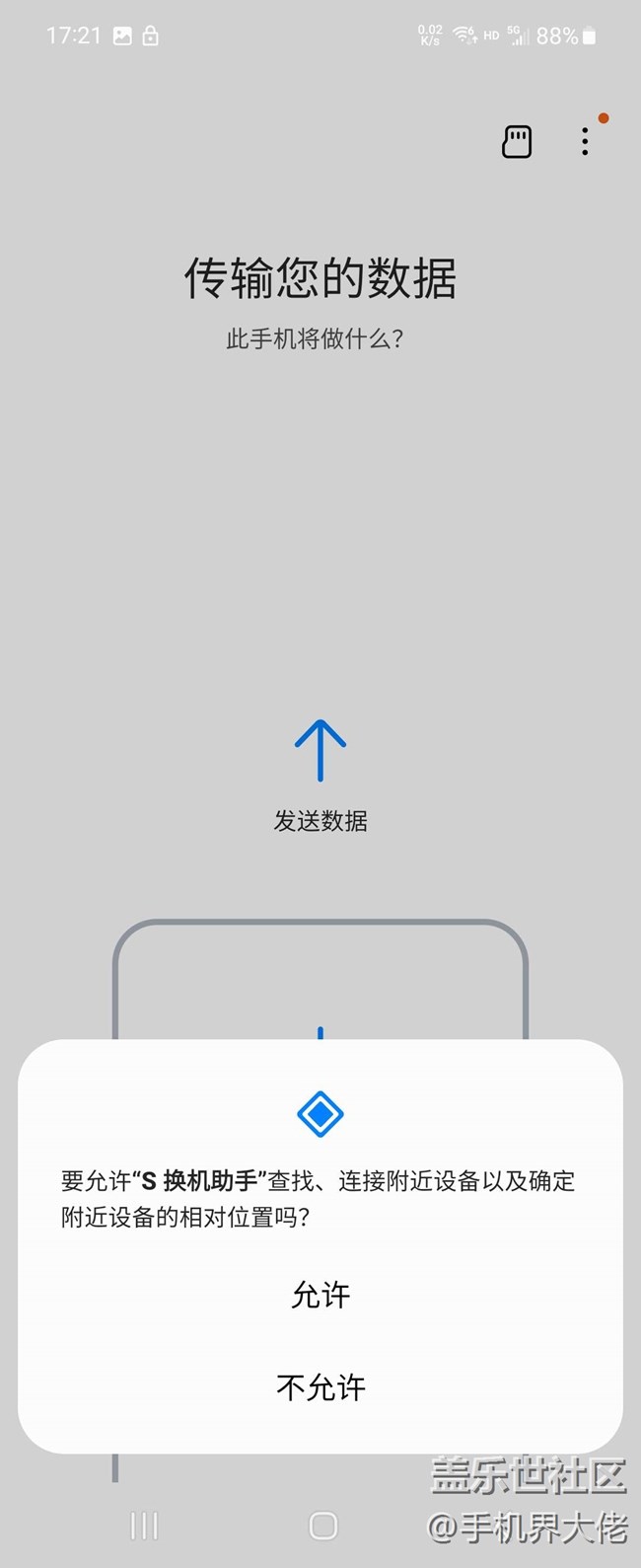Screen dimensions: 641x1568
Task: Open the three-dot overflow menu
Action: point(585,142)
